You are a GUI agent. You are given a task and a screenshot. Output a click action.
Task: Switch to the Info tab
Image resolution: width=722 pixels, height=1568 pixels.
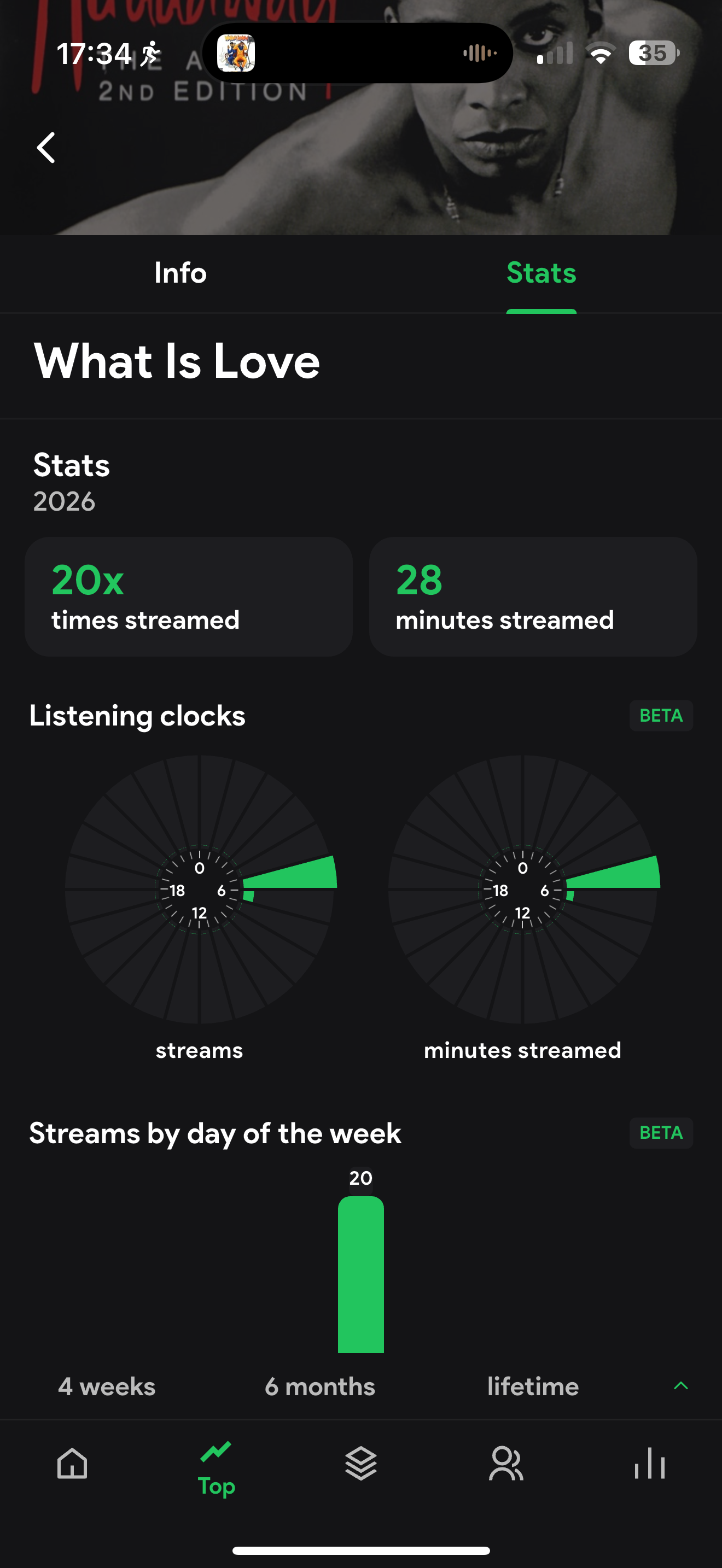point(180,273)
